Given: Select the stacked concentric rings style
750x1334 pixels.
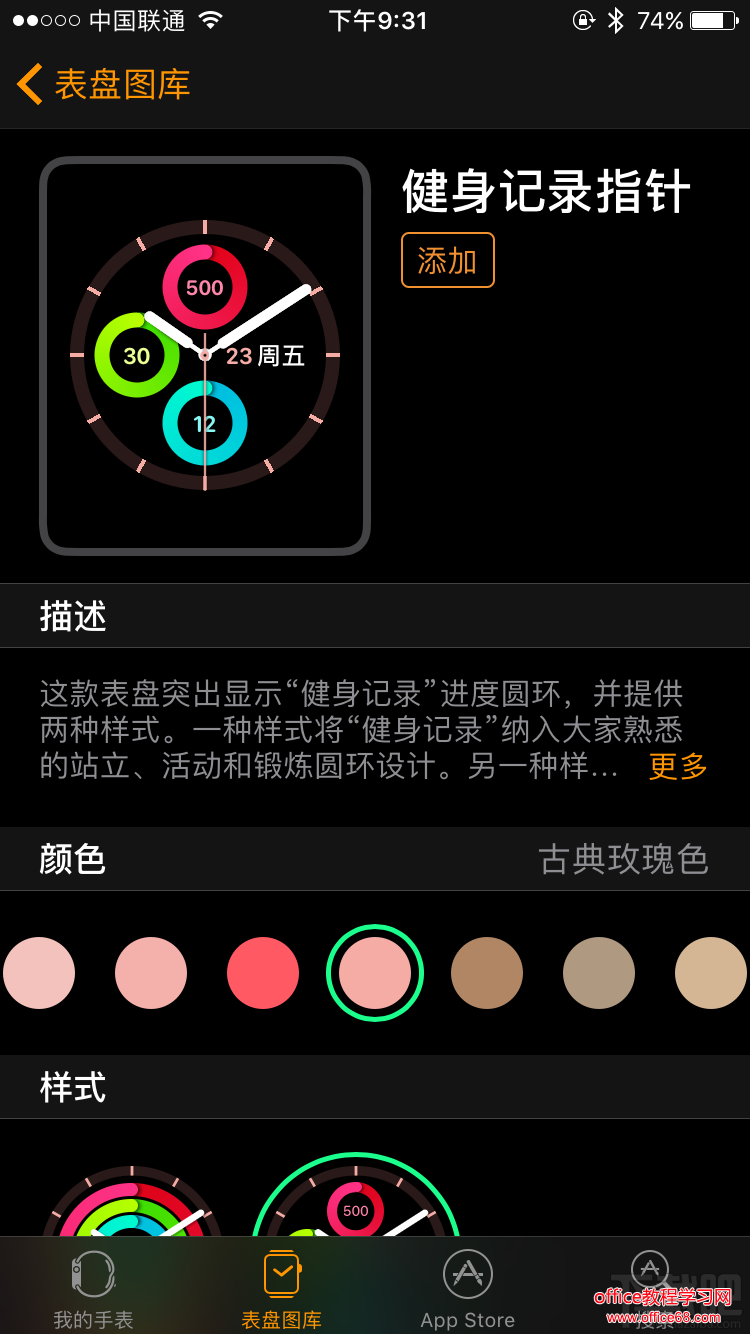Looking at the screenshot, I should (x=132, y=1205).
